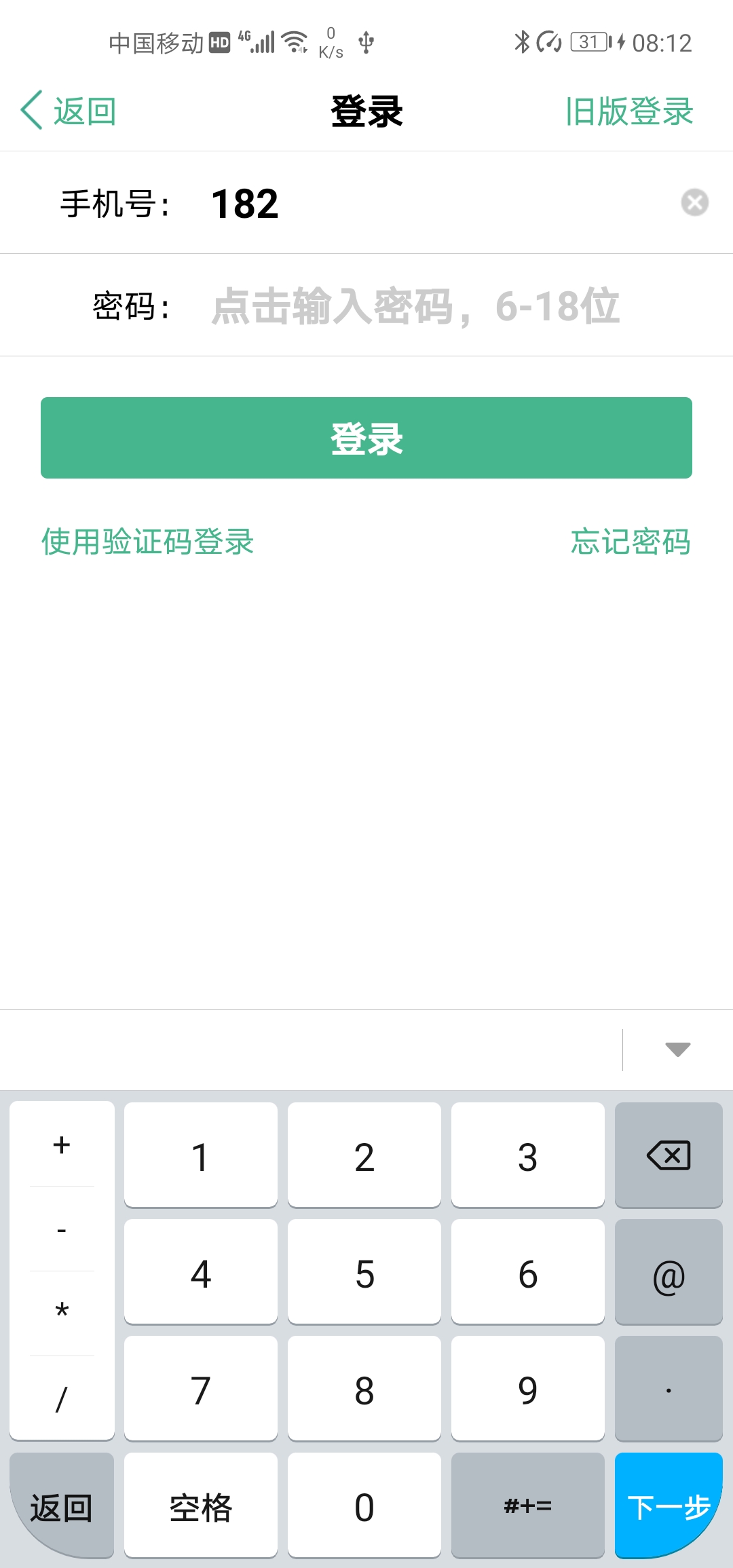
Task: Clear the phone number with the X icon
Action: pos(694,202)
